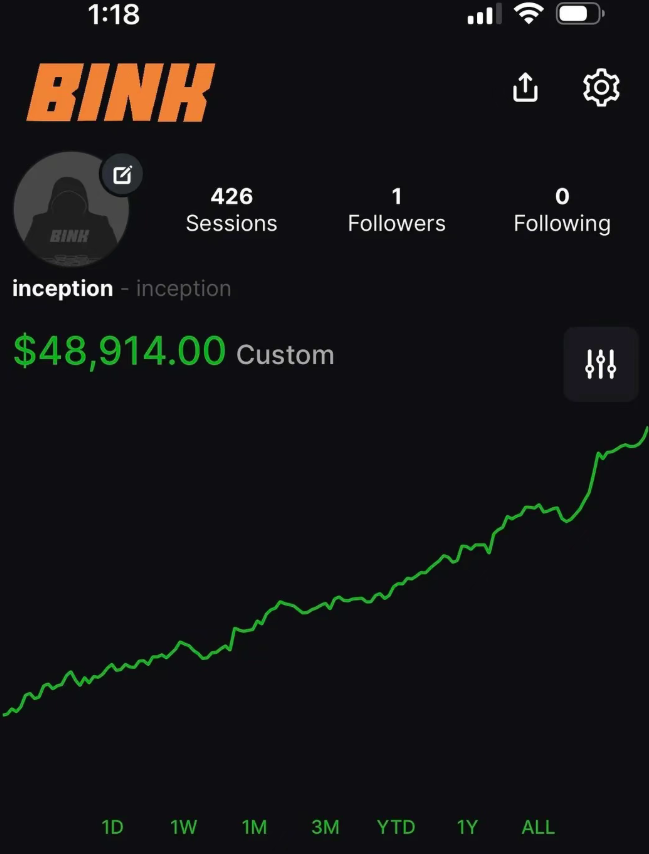Image resolution: width=649 pixels, height=854 pixels.
Task: Switch to the YTD range
Action: (x=396, y=827)
